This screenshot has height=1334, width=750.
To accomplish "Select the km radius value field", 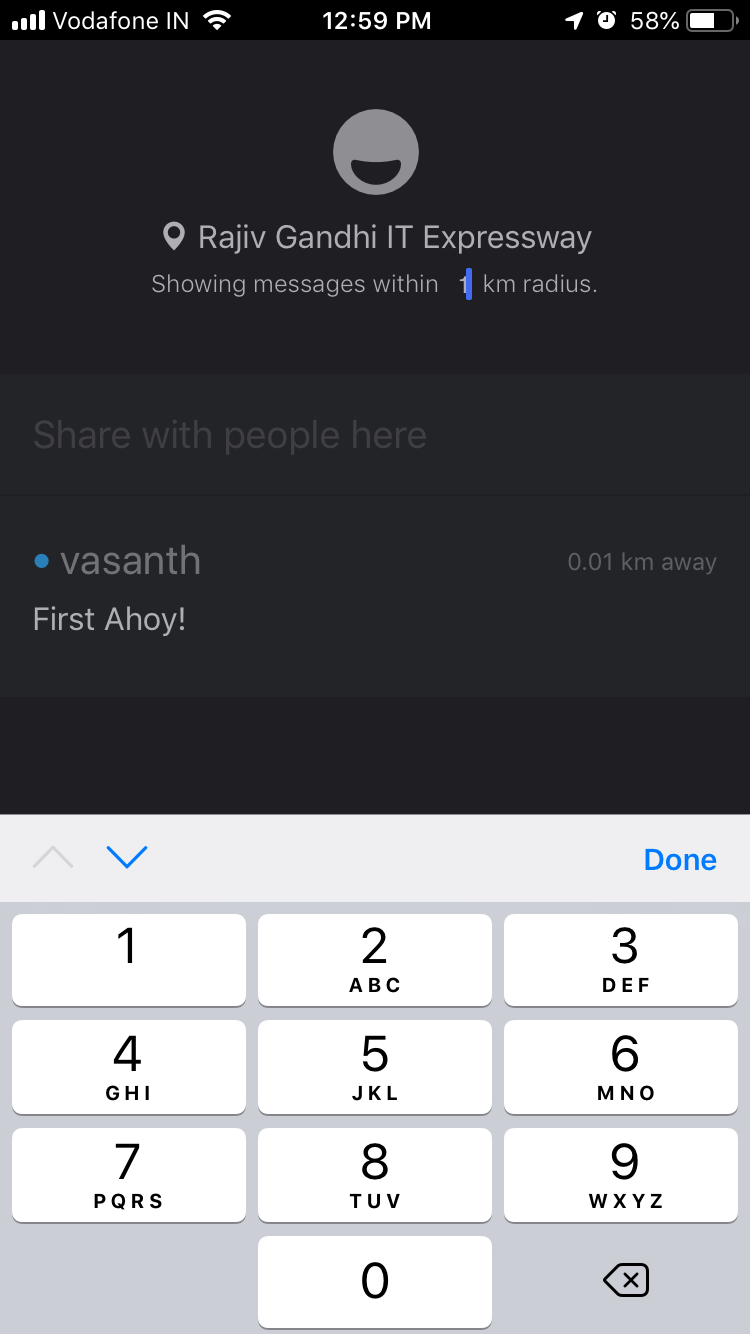I will click(x=467, y=284).
